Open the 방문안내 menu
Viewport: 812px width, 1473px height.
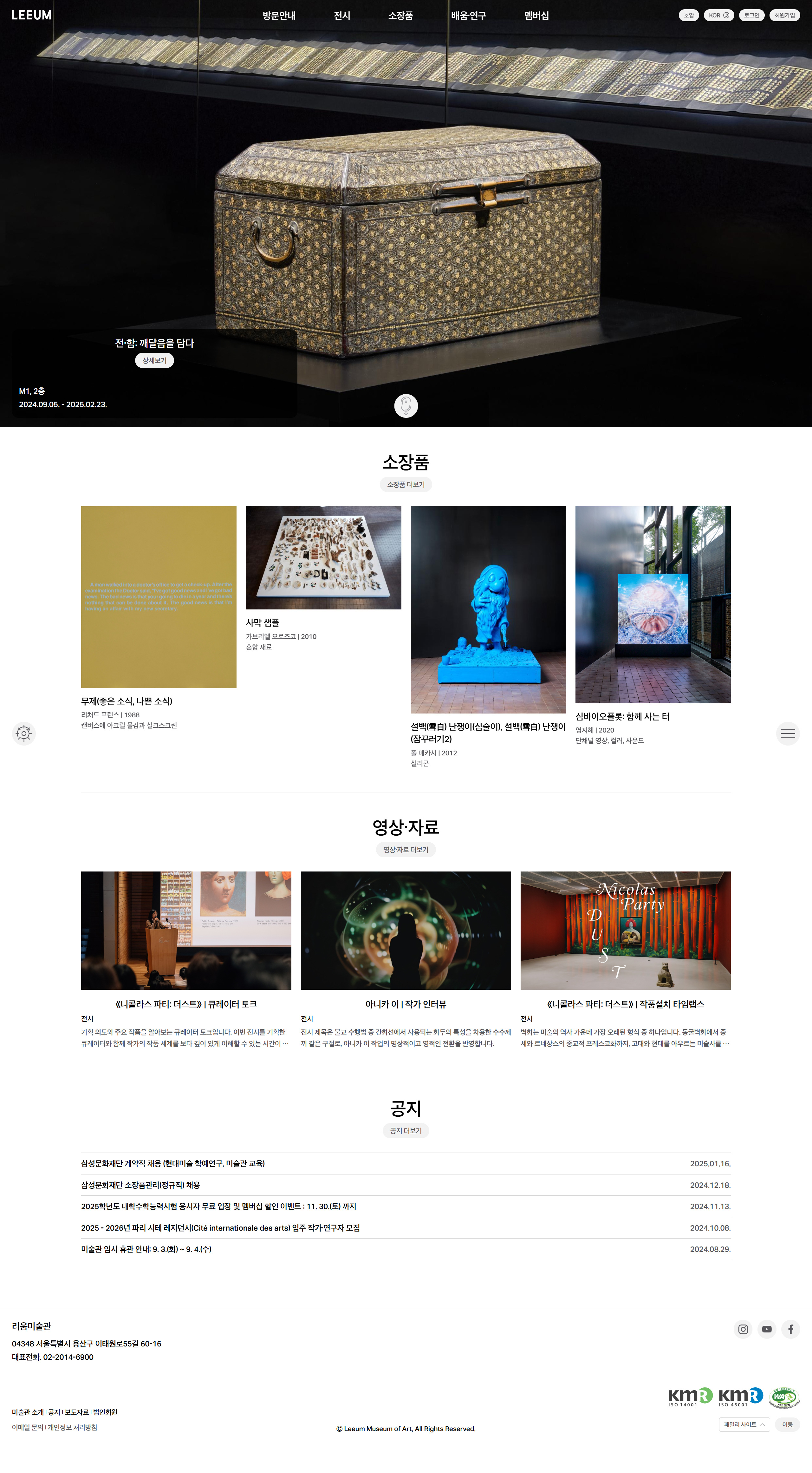279,16
